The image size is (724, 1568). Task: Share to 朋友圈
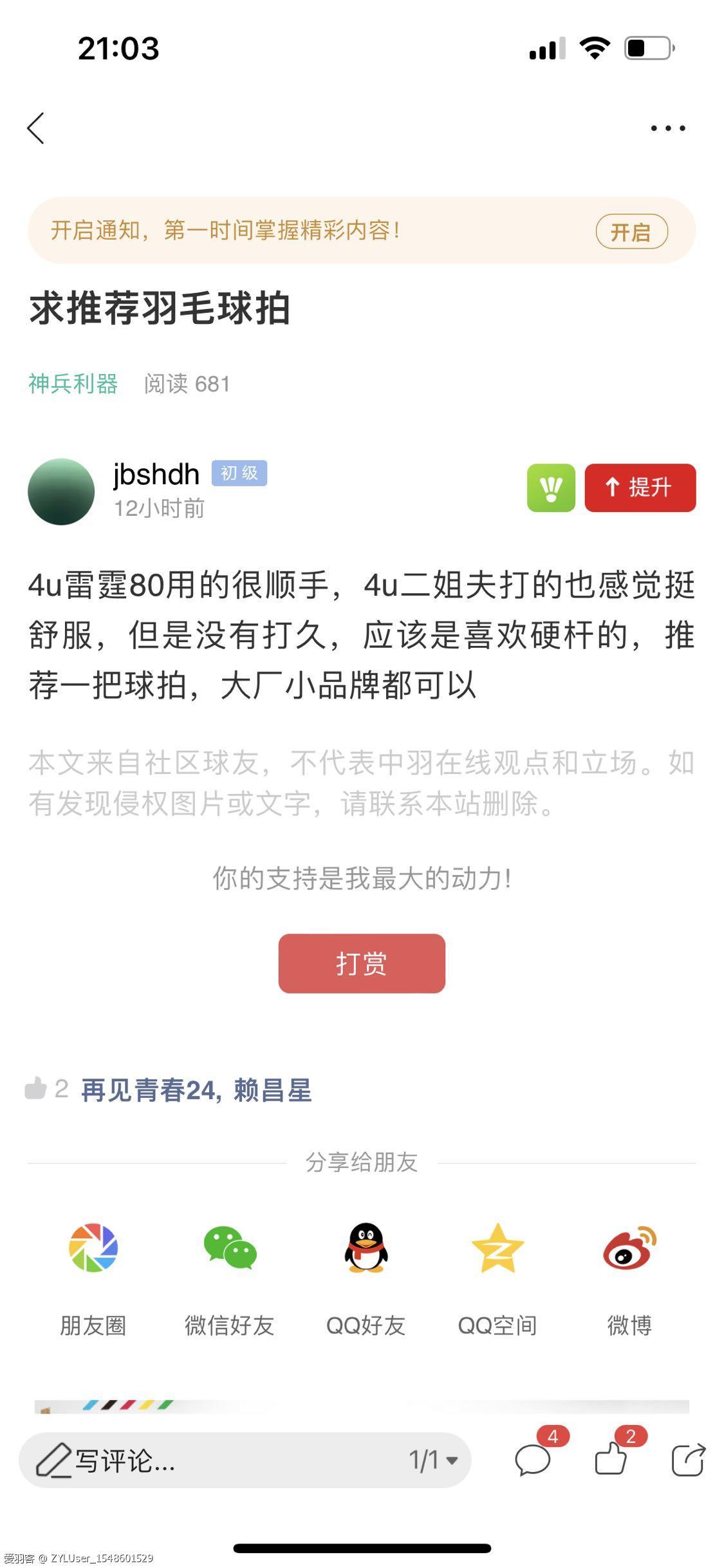pyautogui.click(x=93, y=1274)
